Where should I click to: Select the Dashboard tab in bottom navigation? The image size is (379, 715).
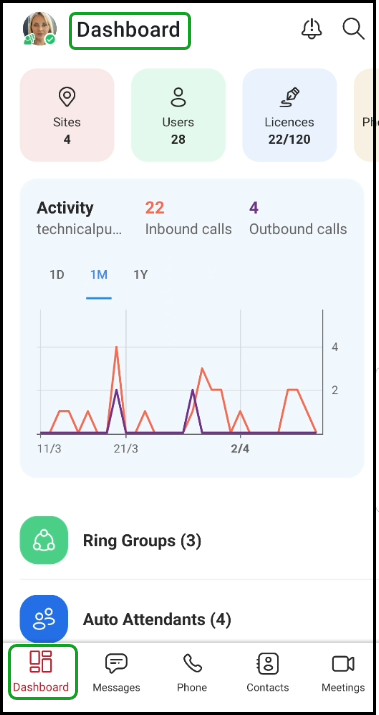[41, 671]
